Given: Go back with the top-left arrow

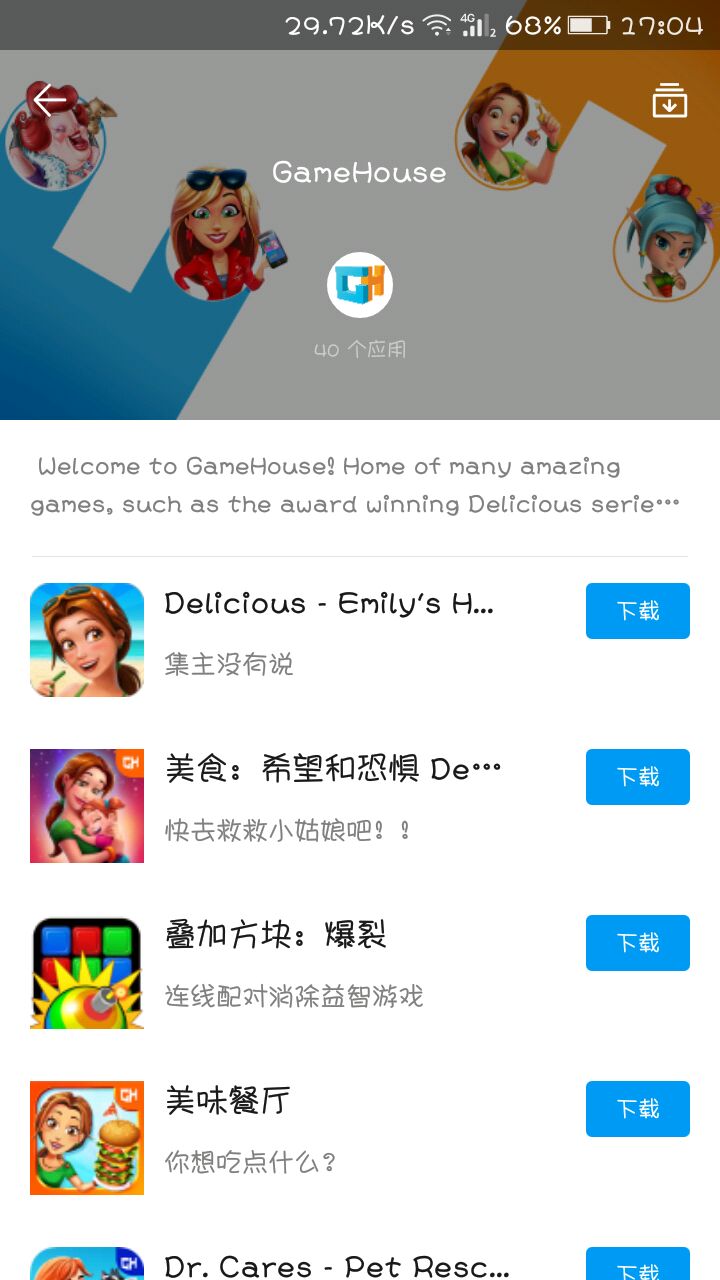Looking at the screenshot, I should (49, 100).
